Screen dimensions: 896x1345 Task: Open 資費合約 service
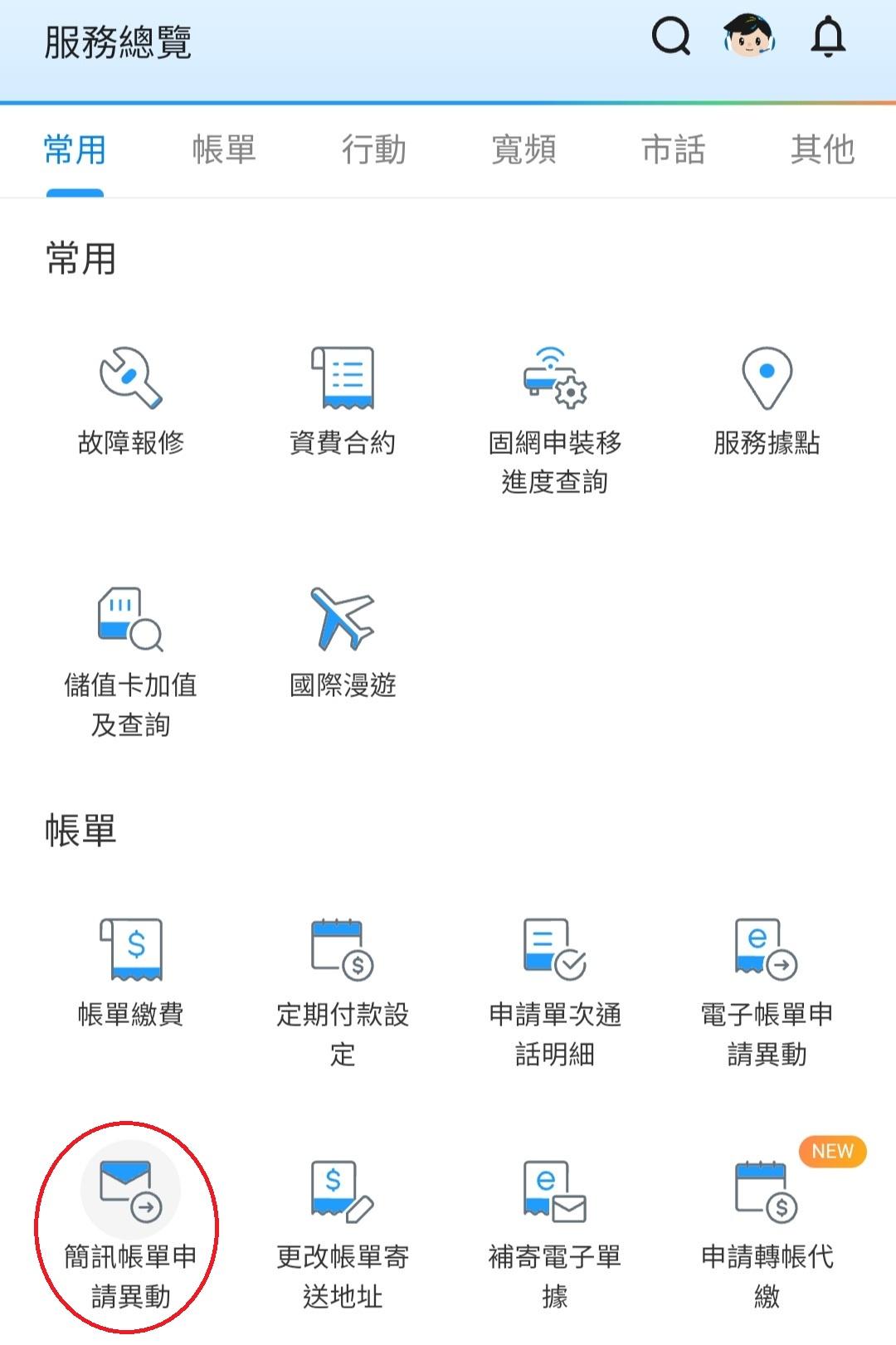pyautogui.click(x=343, y=400)
